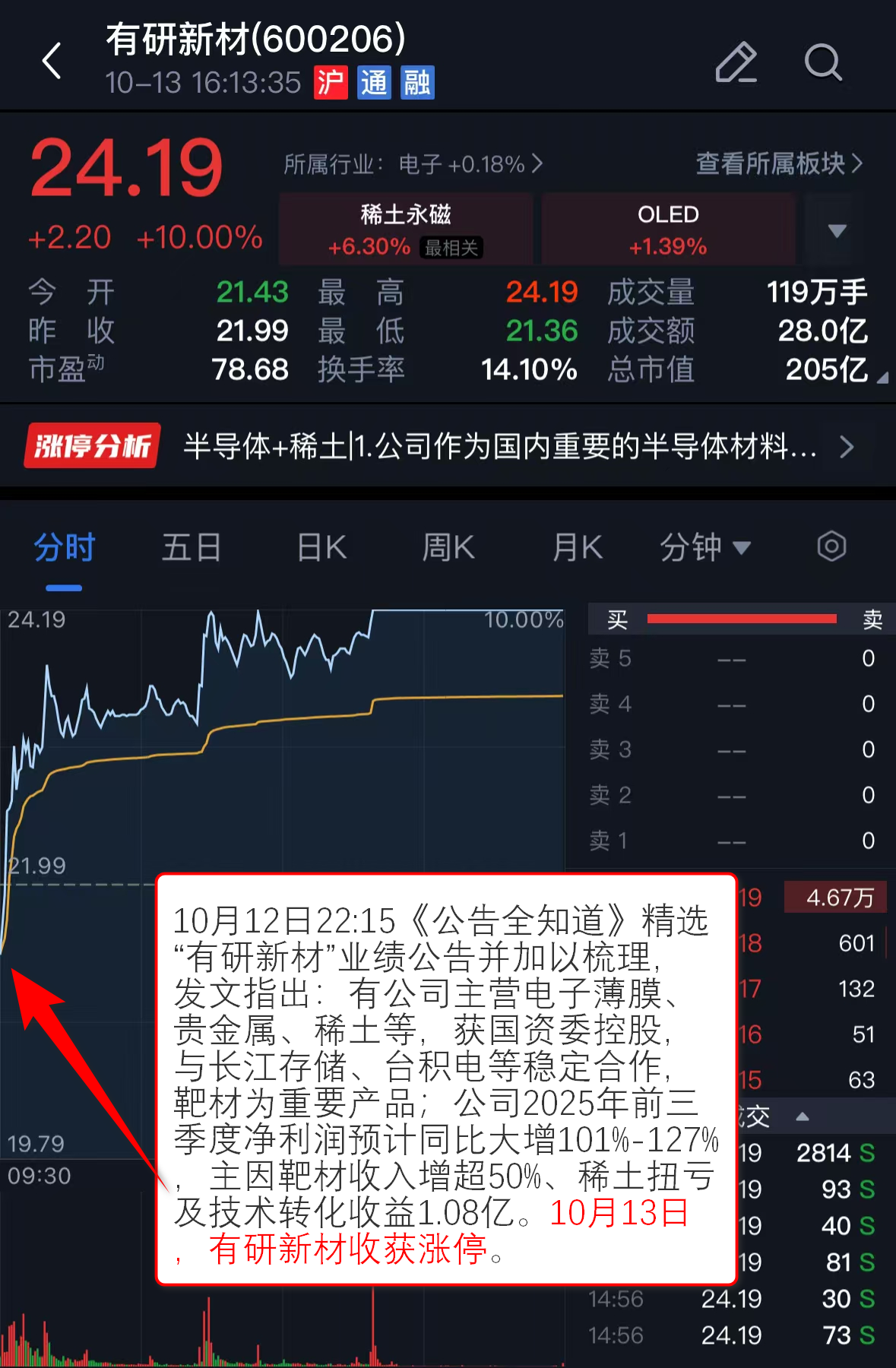Open the 电子 industry link

click(414, 164)
